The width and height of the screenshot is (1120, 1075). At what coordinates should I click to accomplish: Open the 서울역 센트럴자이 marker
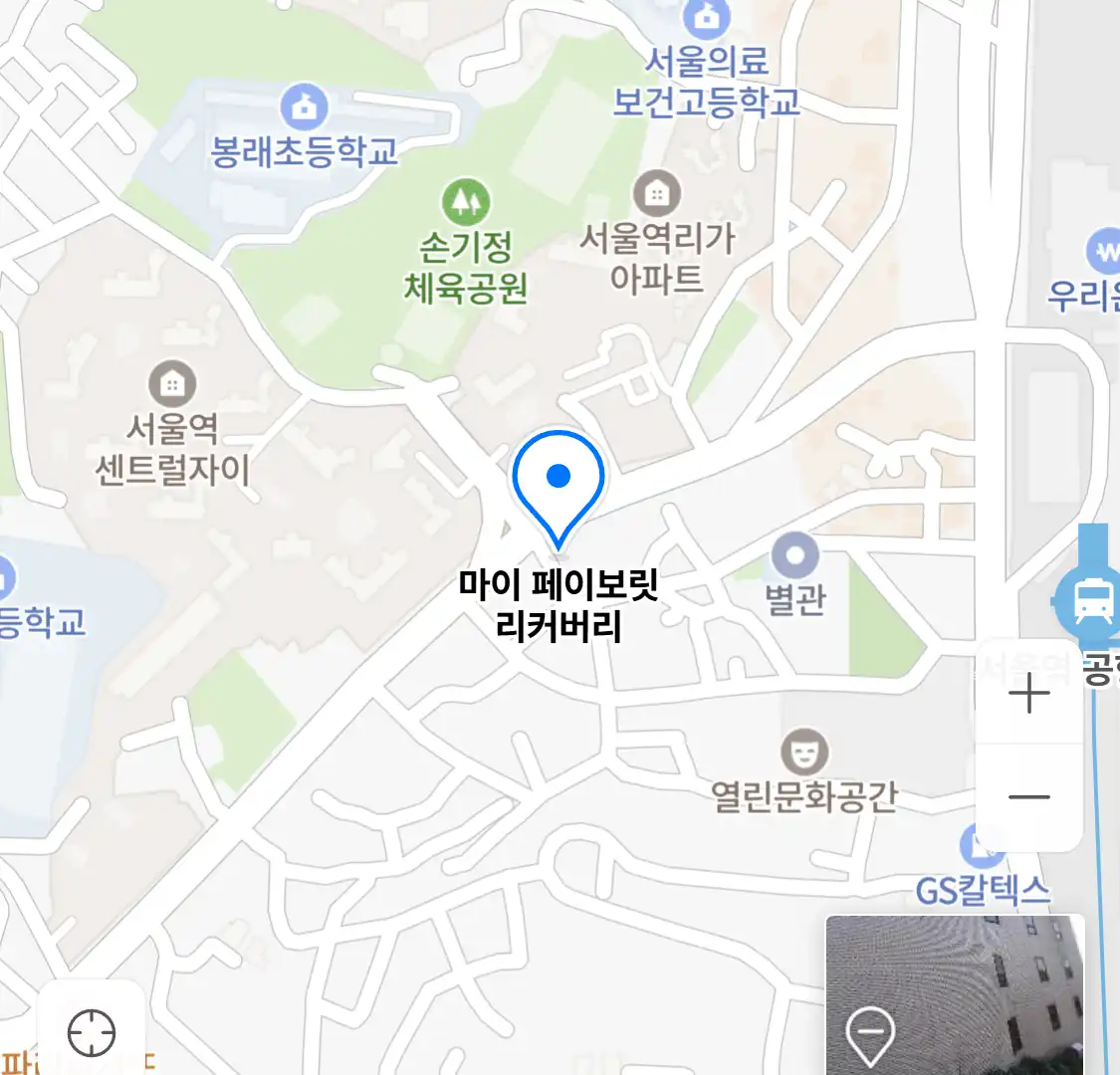pos(172,384)
